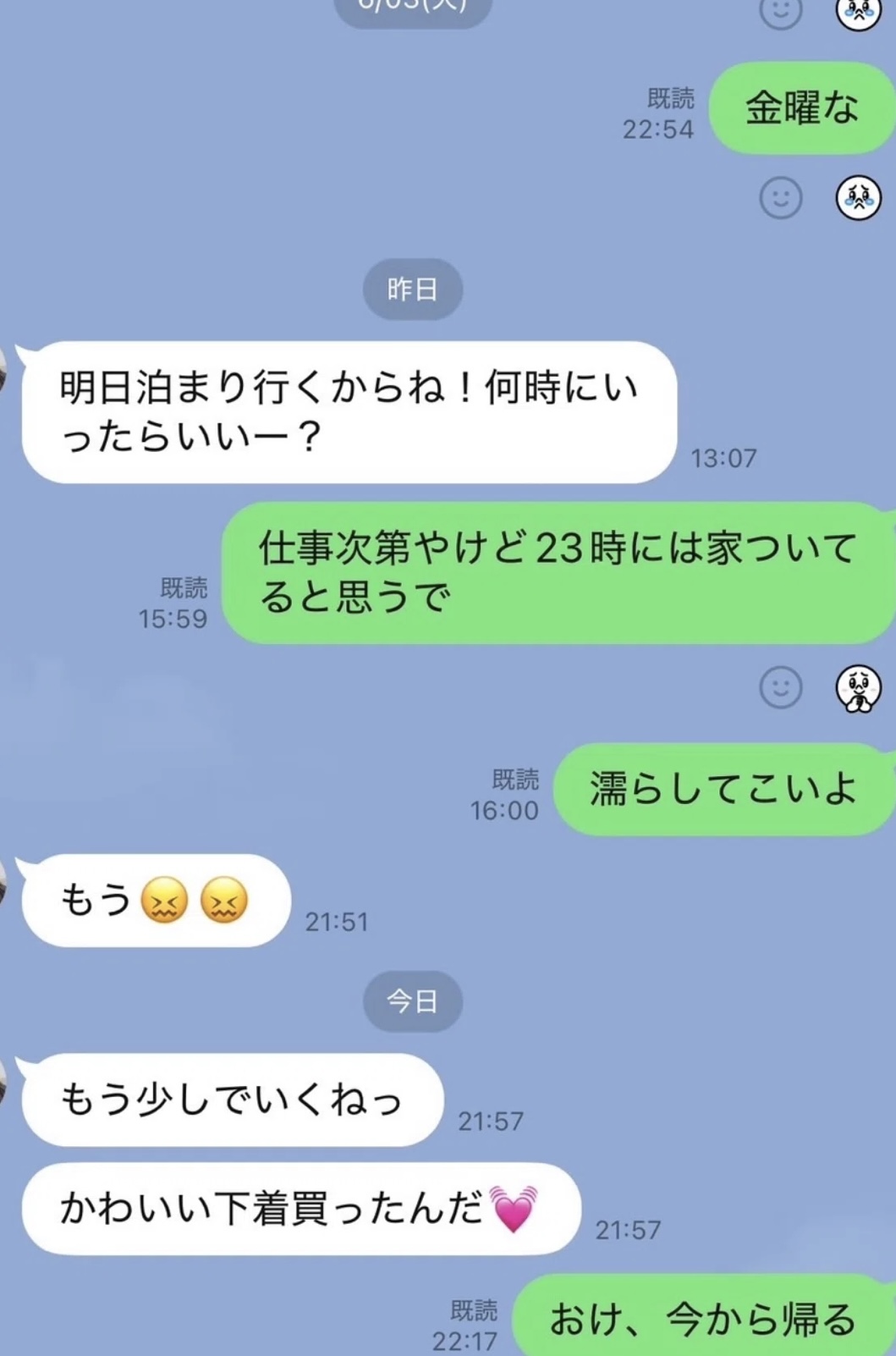The width and height of the screenshot is (896, 1356).
Task: Tap the add-reaction smiley under the 金曜な message
Action: coord(780,198)
